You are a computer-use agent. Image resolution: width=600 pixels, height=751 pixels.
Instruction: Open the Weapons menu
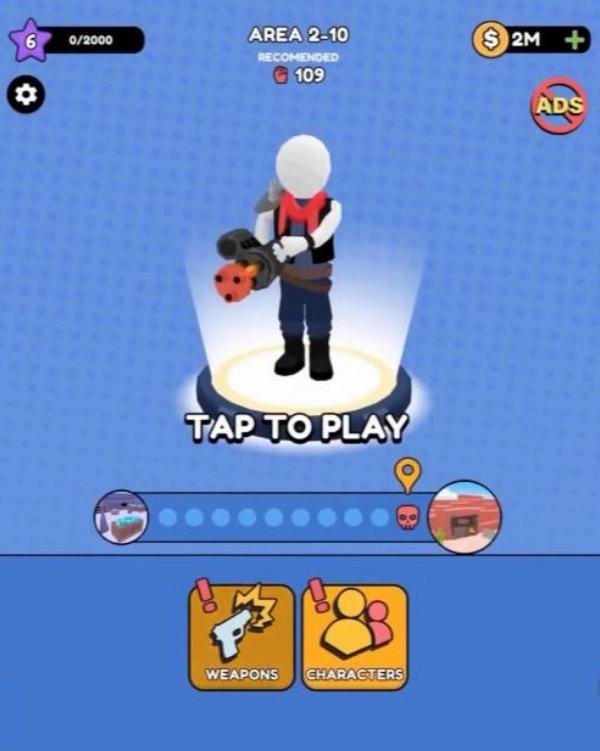[x=242, y=637]
